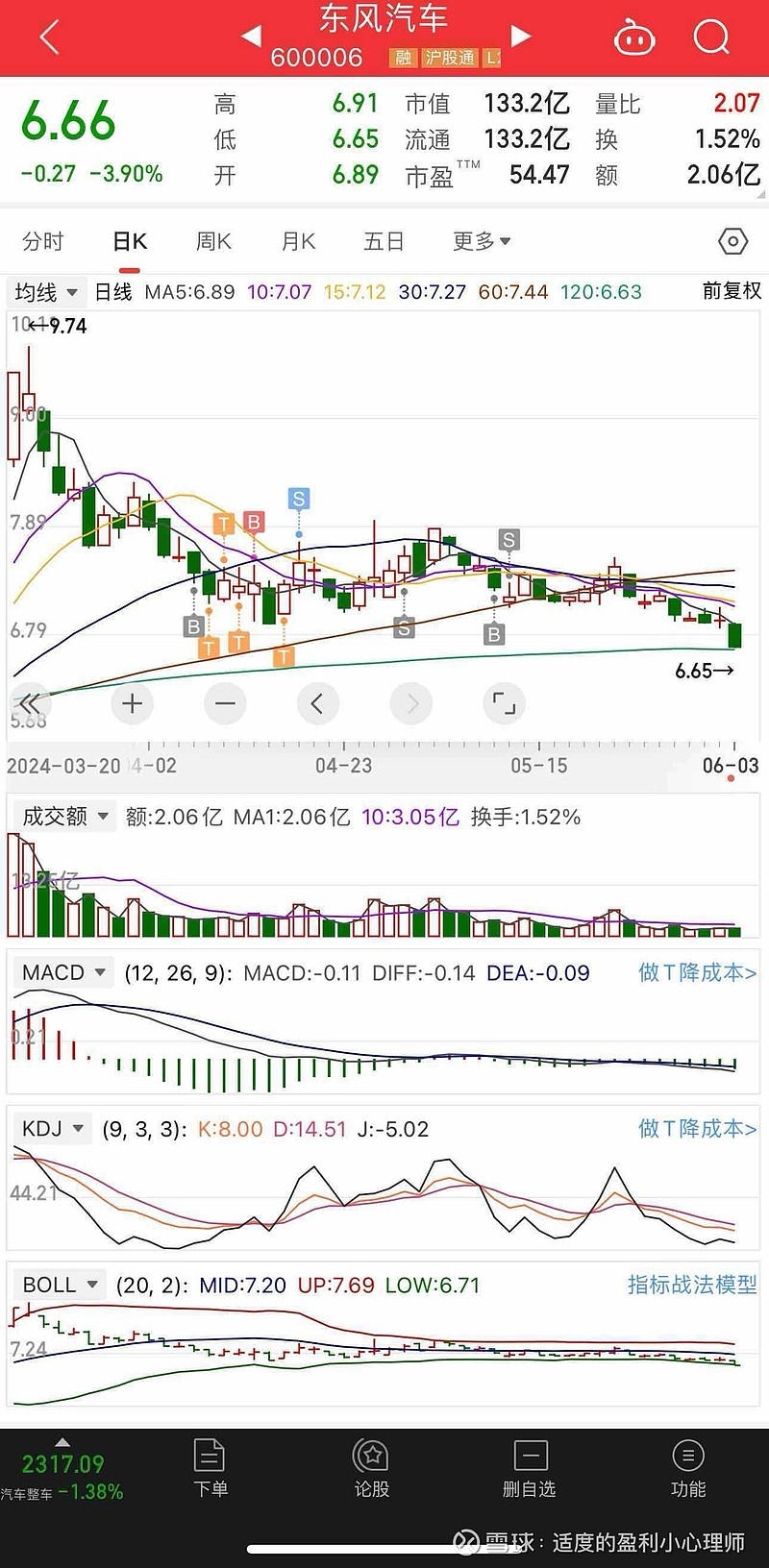This screenshot has height=1568, width=769.
Task: Remove stock from watchlist via 删自选
Action: [528, 1470]
